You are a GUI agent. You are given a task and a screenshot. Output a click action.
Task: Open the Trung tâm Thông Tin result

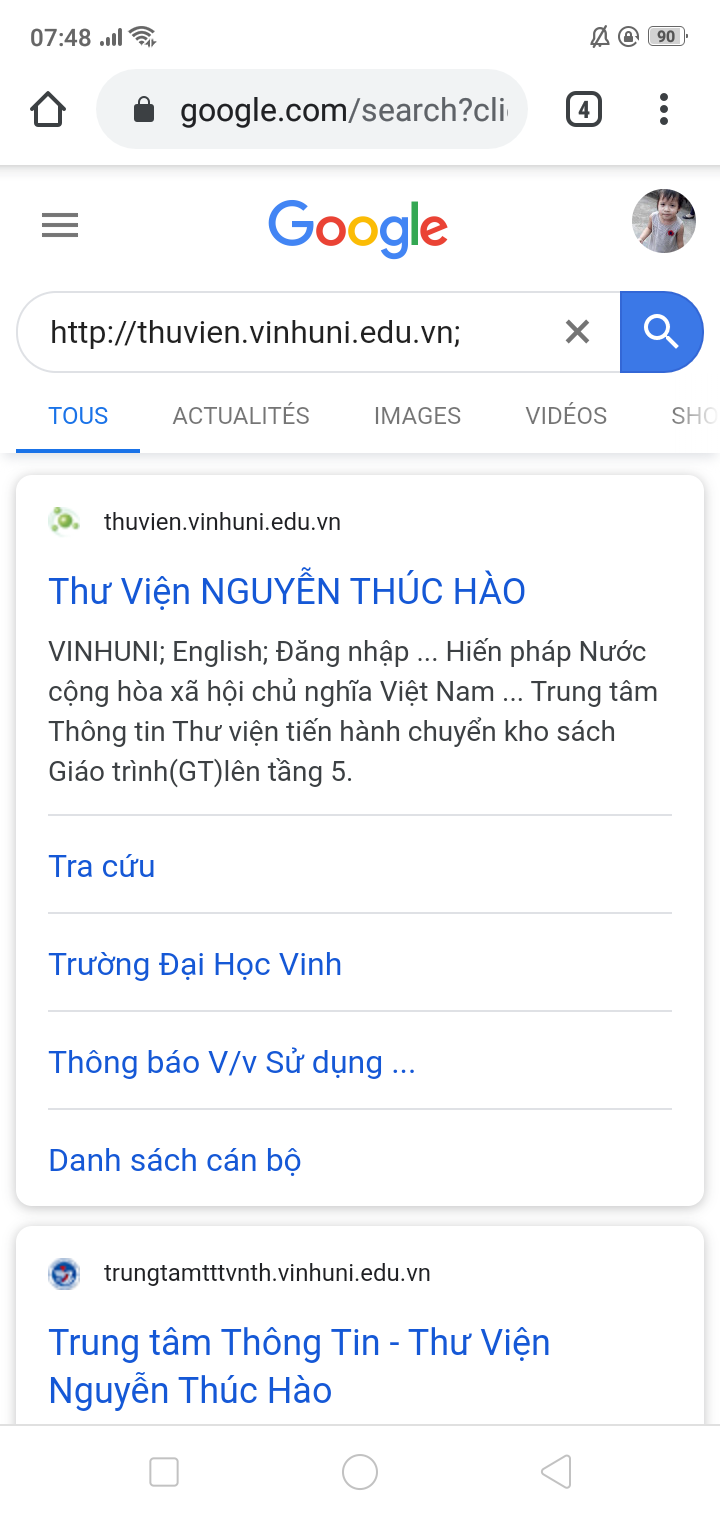(299, 1366)
